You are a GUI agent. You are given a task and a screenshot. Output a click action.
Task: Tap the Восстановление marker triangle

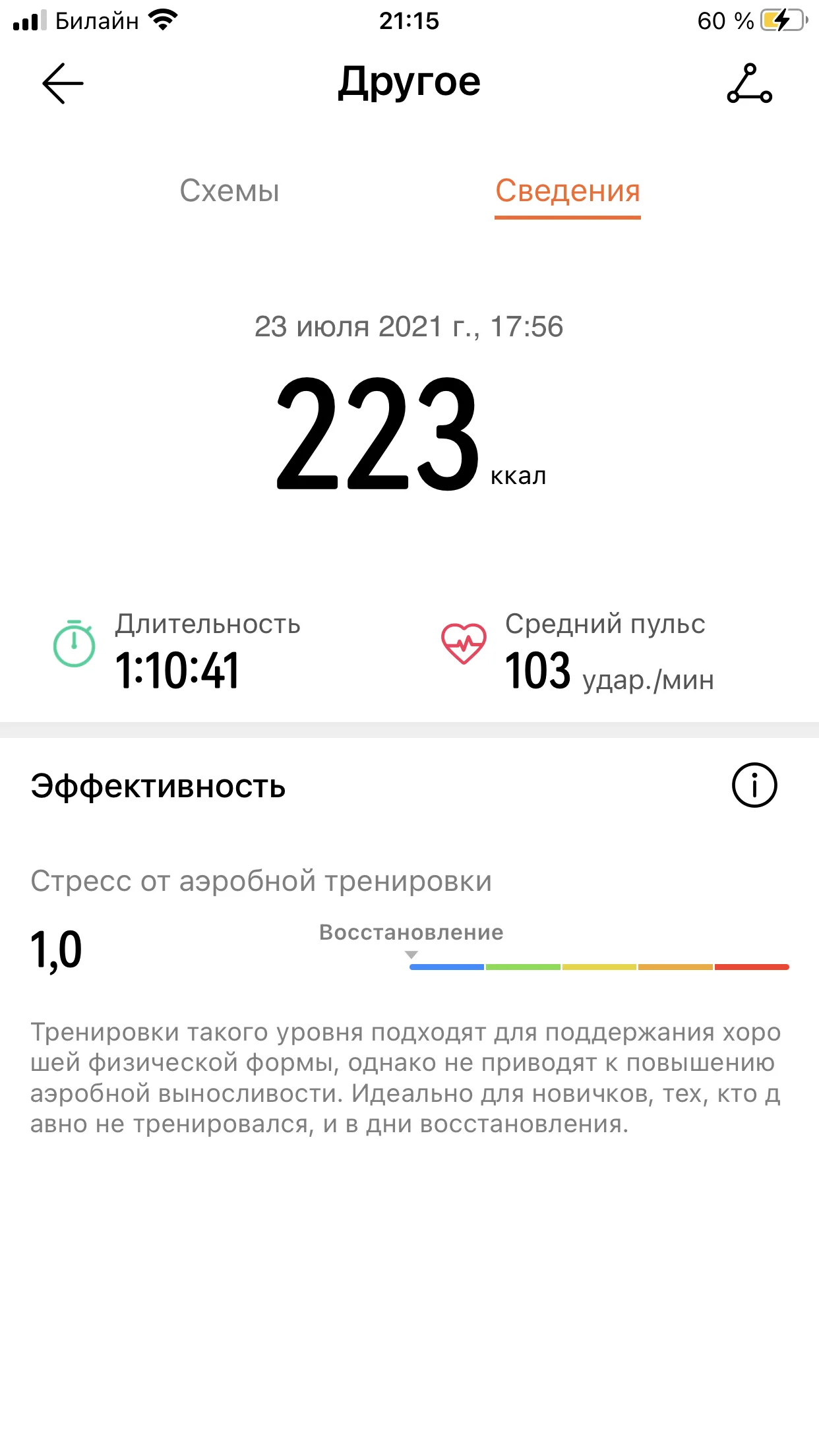click(413, 955)
